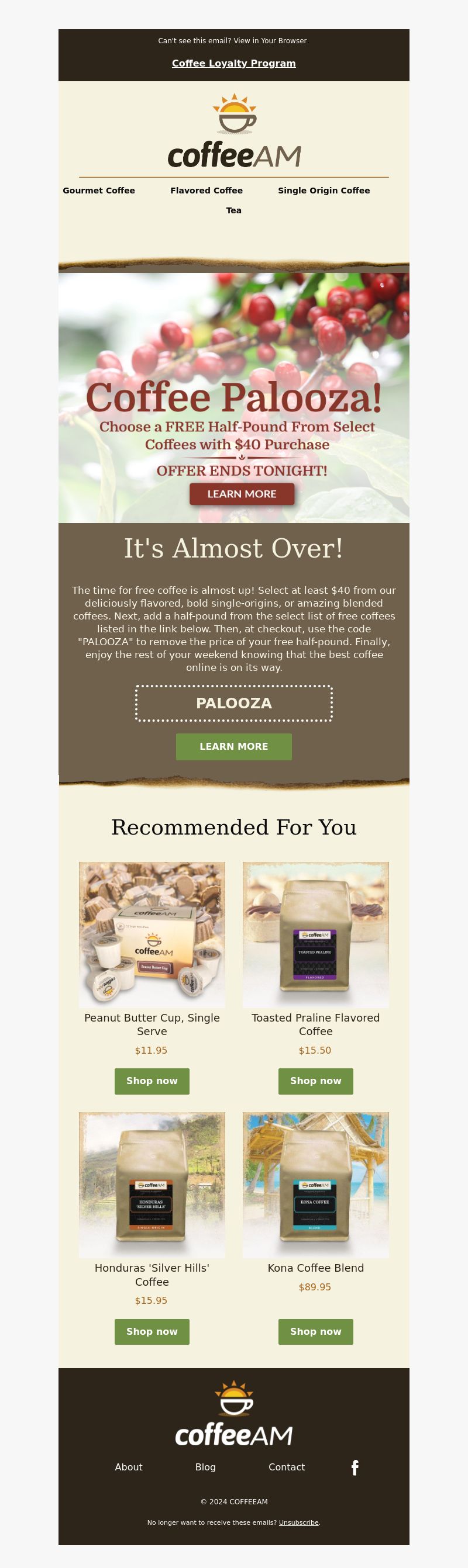Open the Contact footer link

click(287, 1467)
